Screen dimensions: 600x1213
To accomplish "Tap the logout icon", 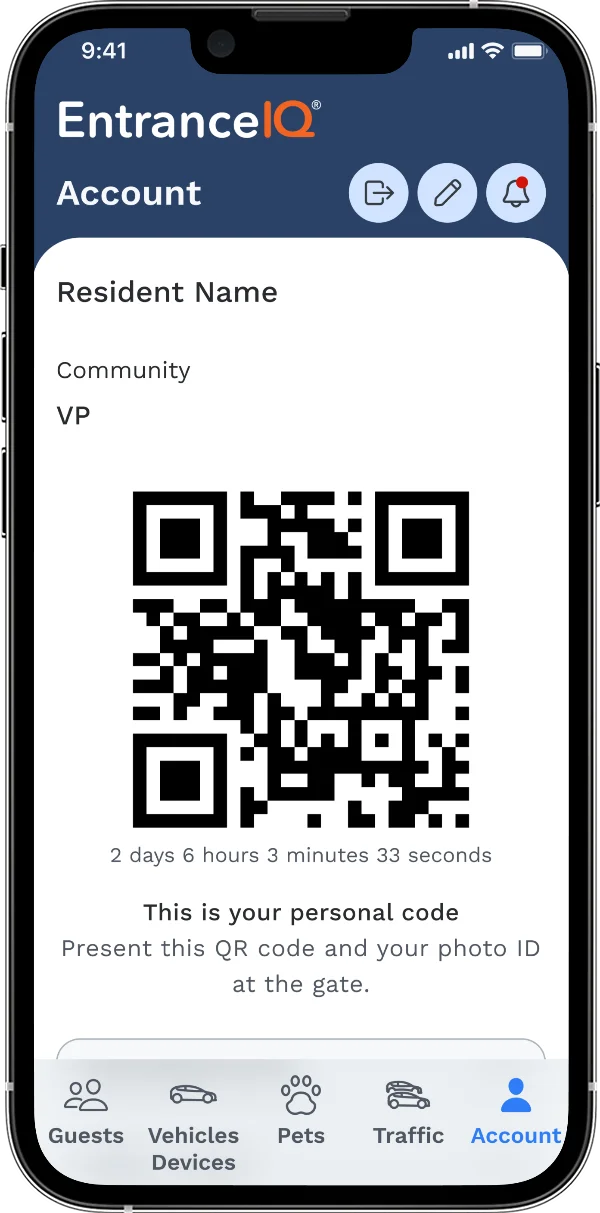I will click(378, 192).
